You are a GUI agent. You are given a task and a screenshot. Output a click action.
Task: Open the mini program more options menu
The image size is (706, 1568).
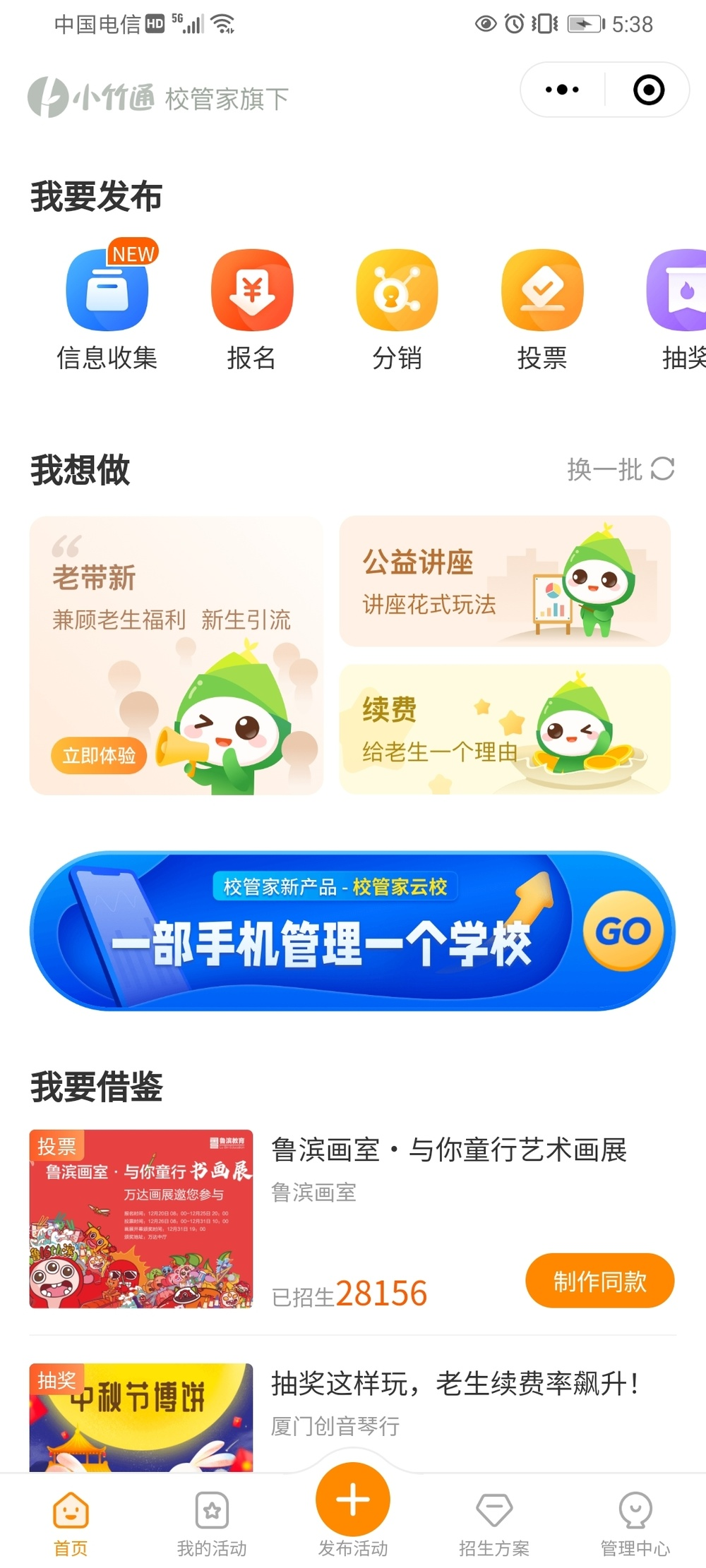(x=562, y=90)
